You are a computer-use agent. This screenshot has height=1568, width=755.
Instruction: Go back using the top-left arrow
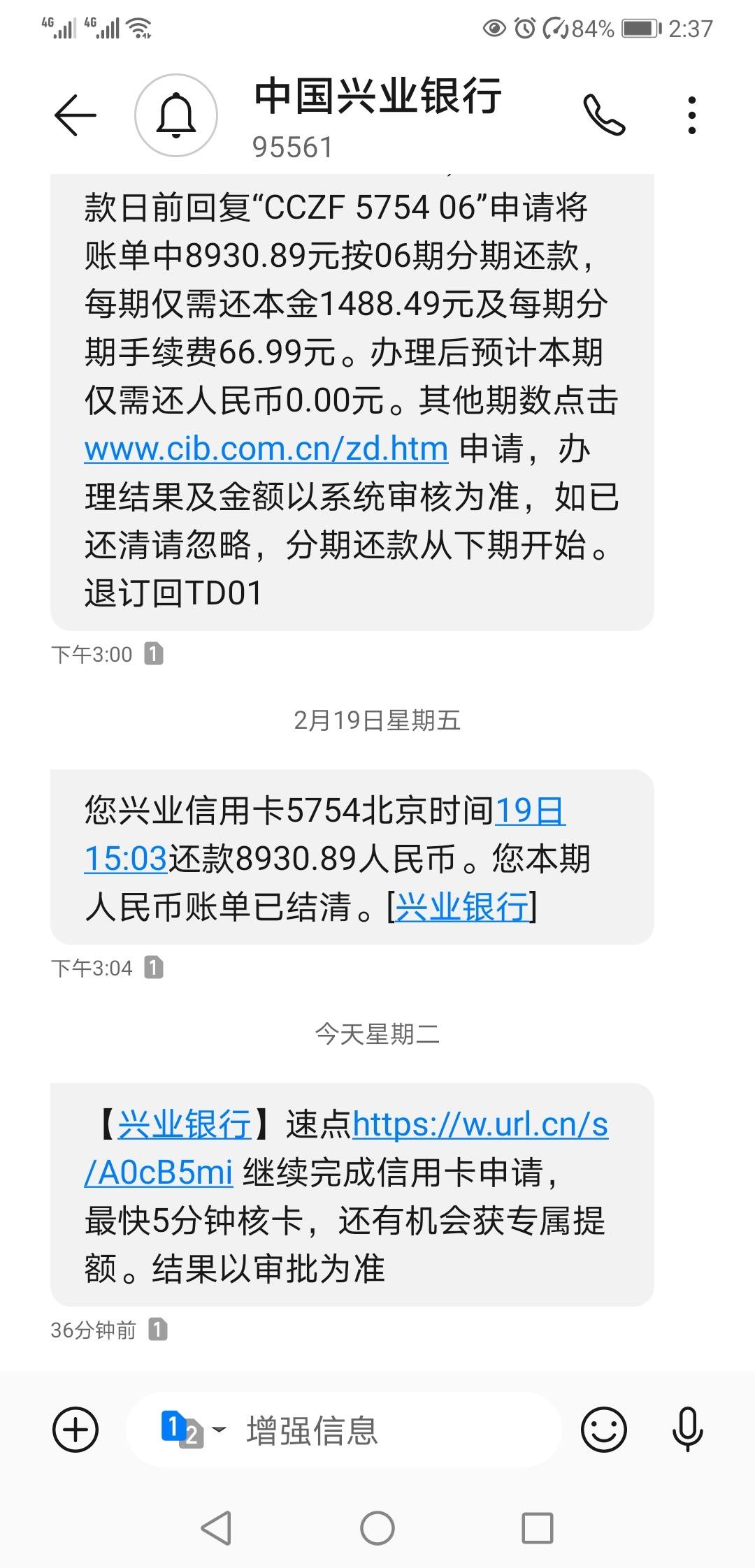[x=75, y=115]
